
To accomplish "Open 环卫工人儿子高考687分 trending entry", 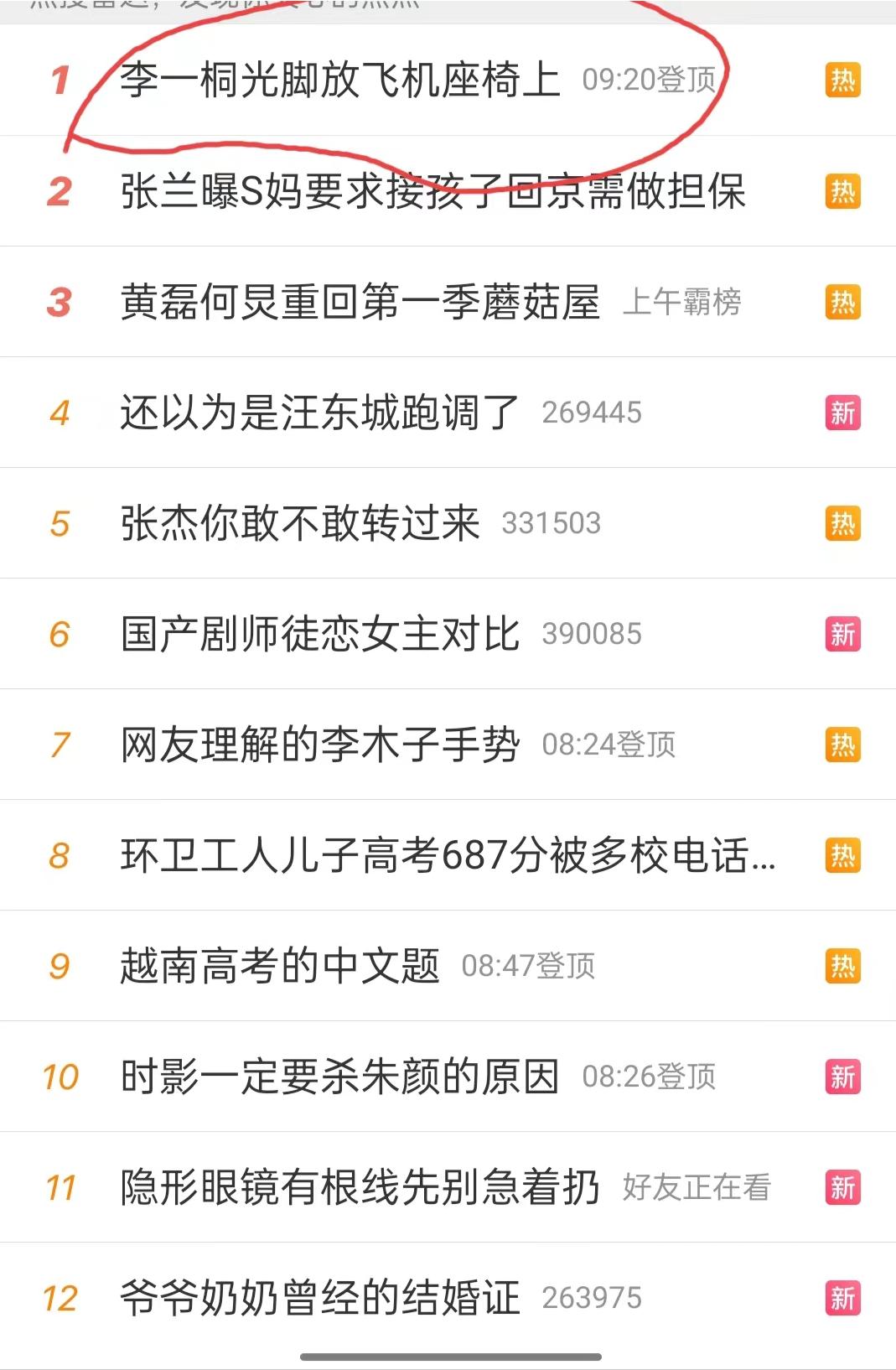I will click(448, 855).
